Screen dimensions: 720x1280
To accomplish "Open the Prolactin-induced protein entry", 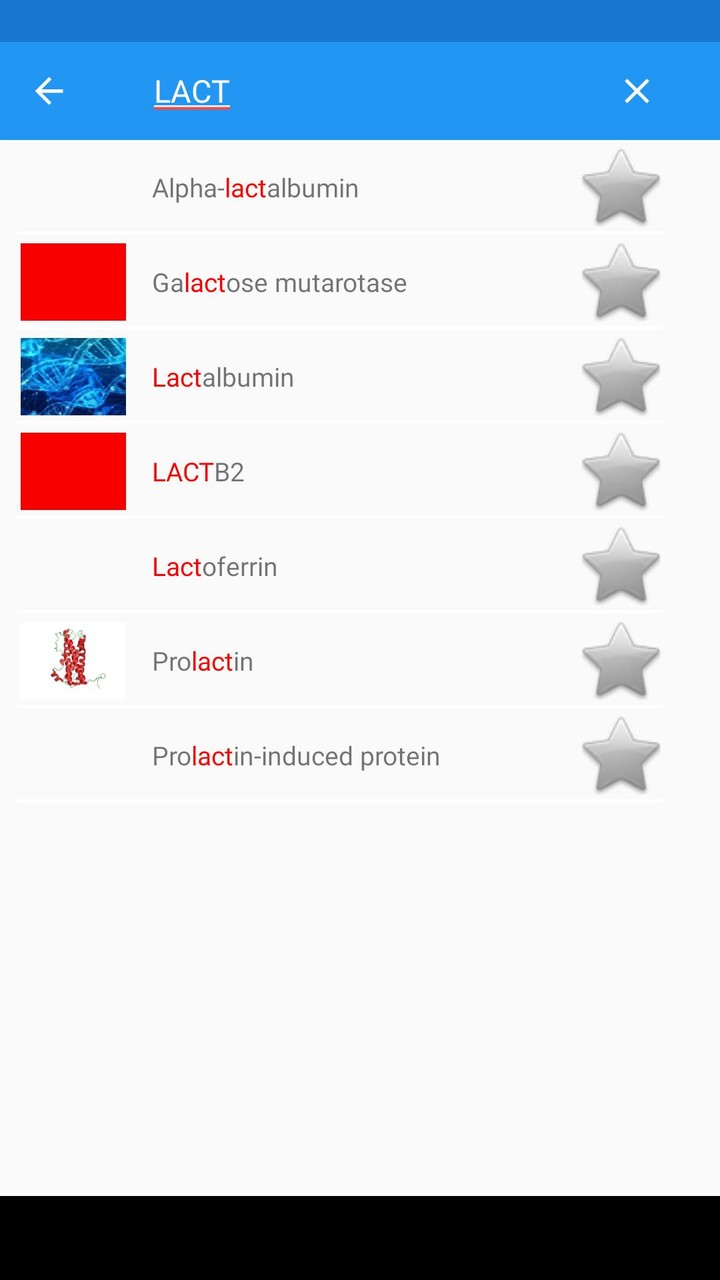I will click(x=300, y=756).
